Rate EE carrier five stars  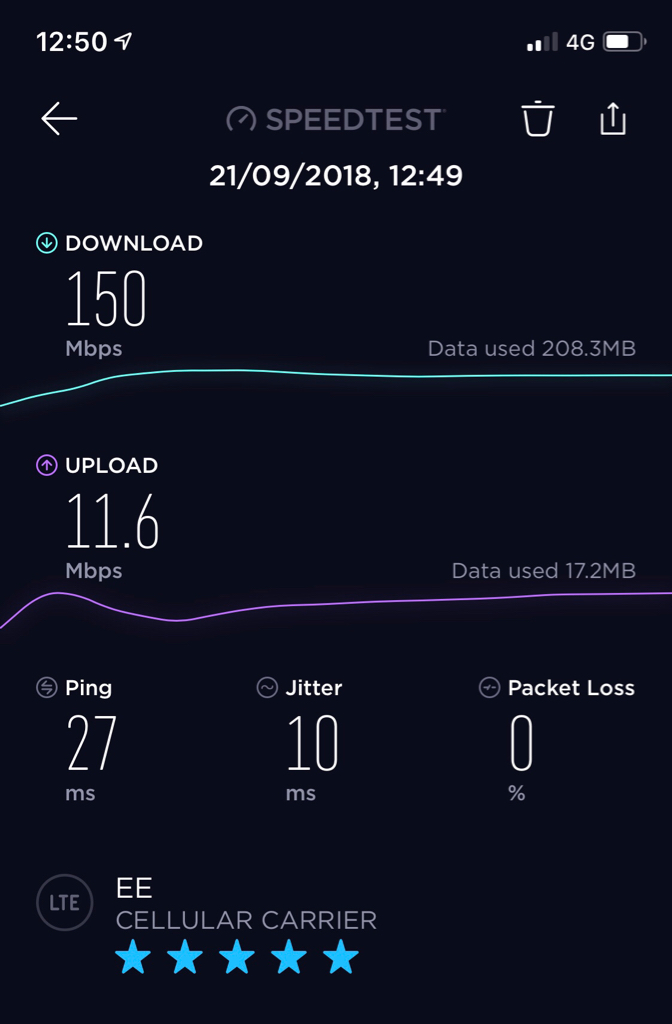(x=341, y=957)
